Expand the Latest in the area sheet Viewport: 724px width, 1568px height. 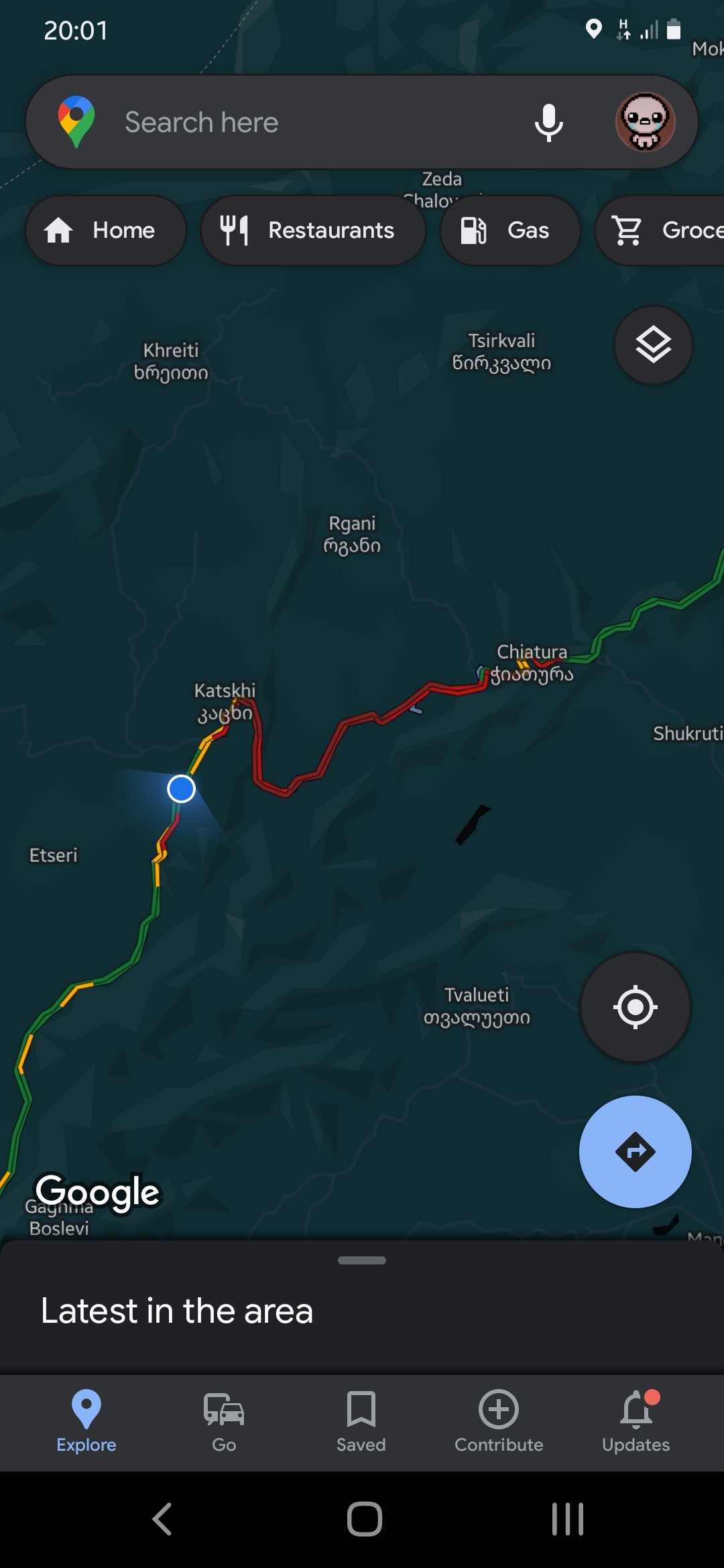coord(362,1261)
